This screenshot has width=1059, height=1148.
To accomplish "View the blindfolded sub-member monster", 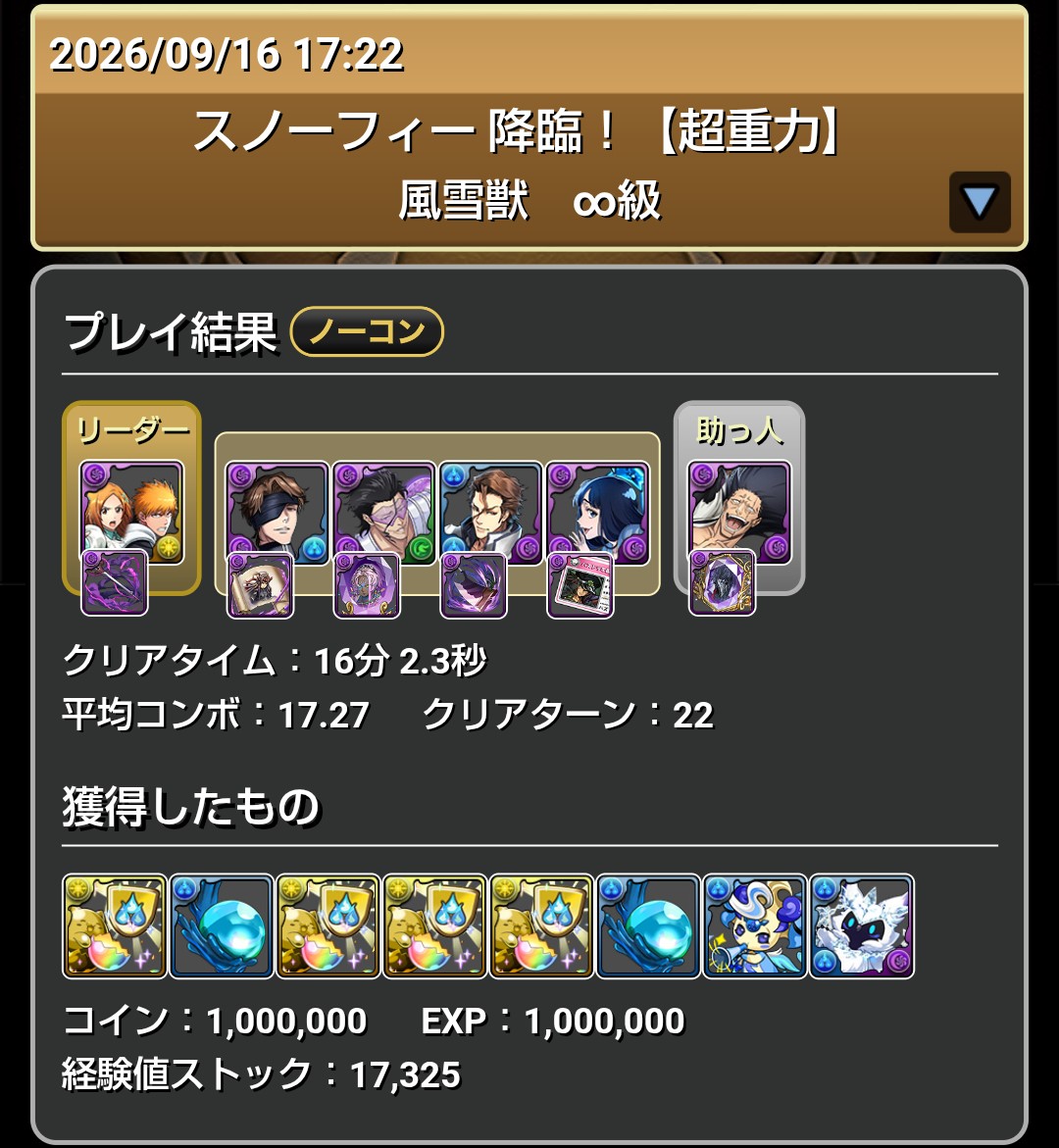I will click(x=277, y=514).
